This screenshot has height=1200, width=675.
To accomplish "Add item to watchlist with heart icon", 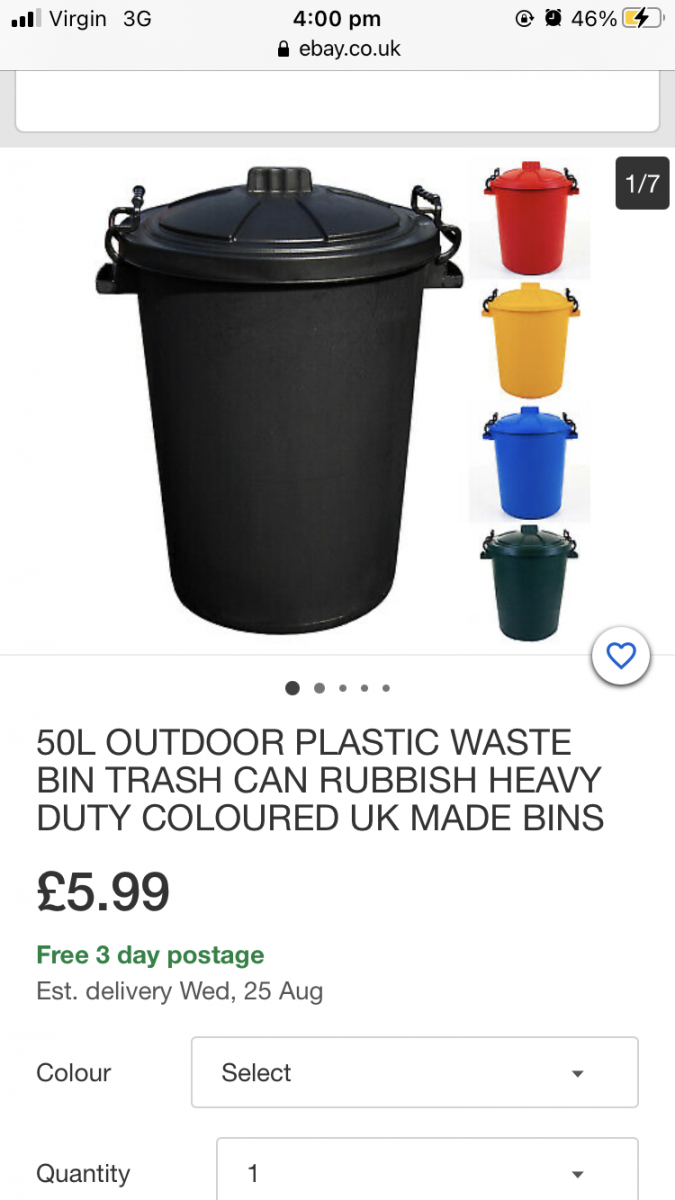I will [621, 656].
